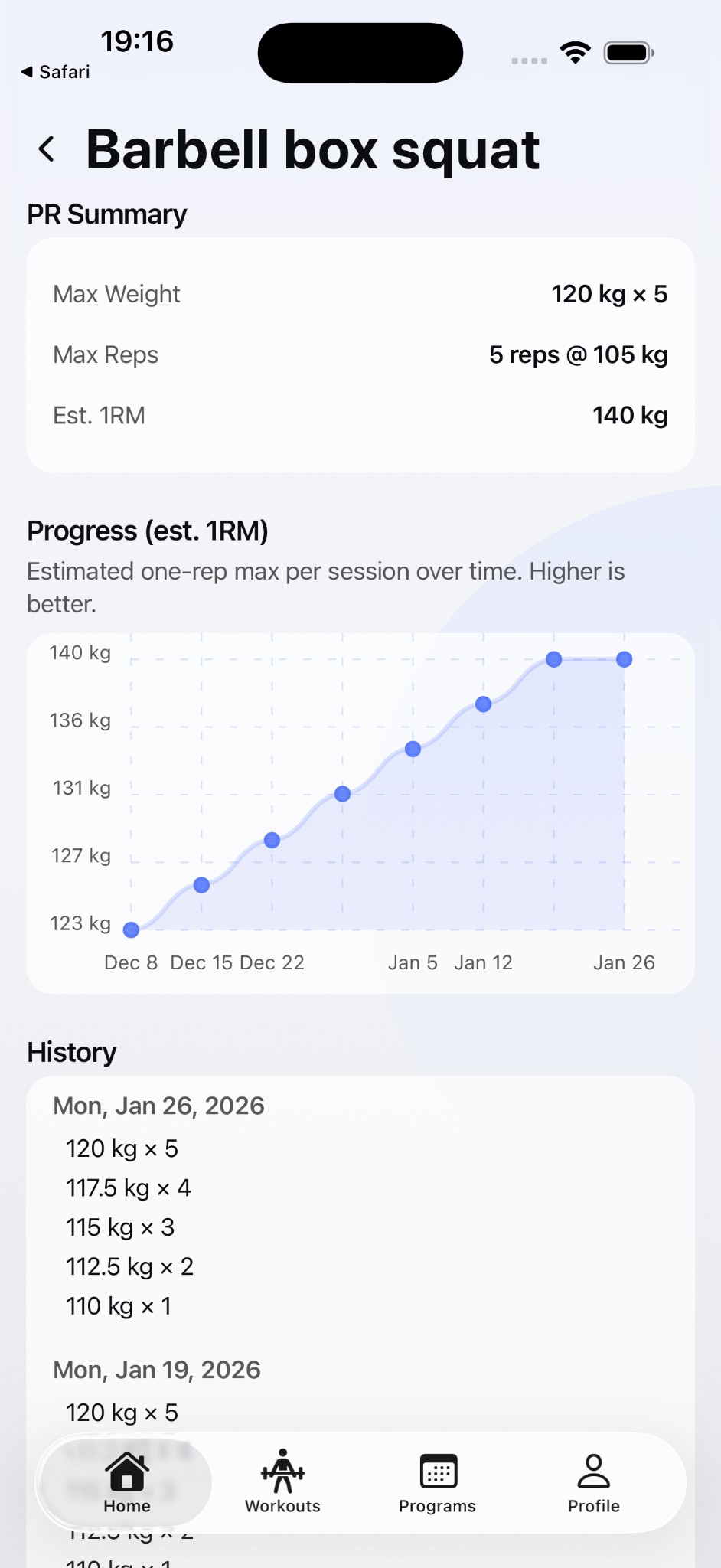This screenshot has width=721, height=1568.
Task: Tap the battery indicator in the status bar
Action: click(628, 52)
